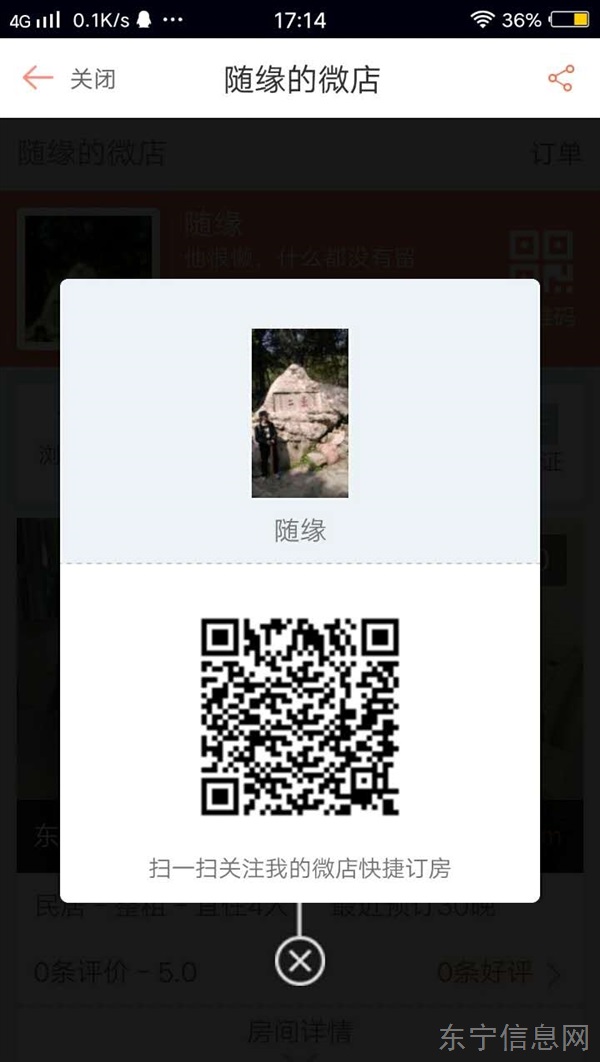
Task: Dismiss the QR code dialog
Action: 300,960
